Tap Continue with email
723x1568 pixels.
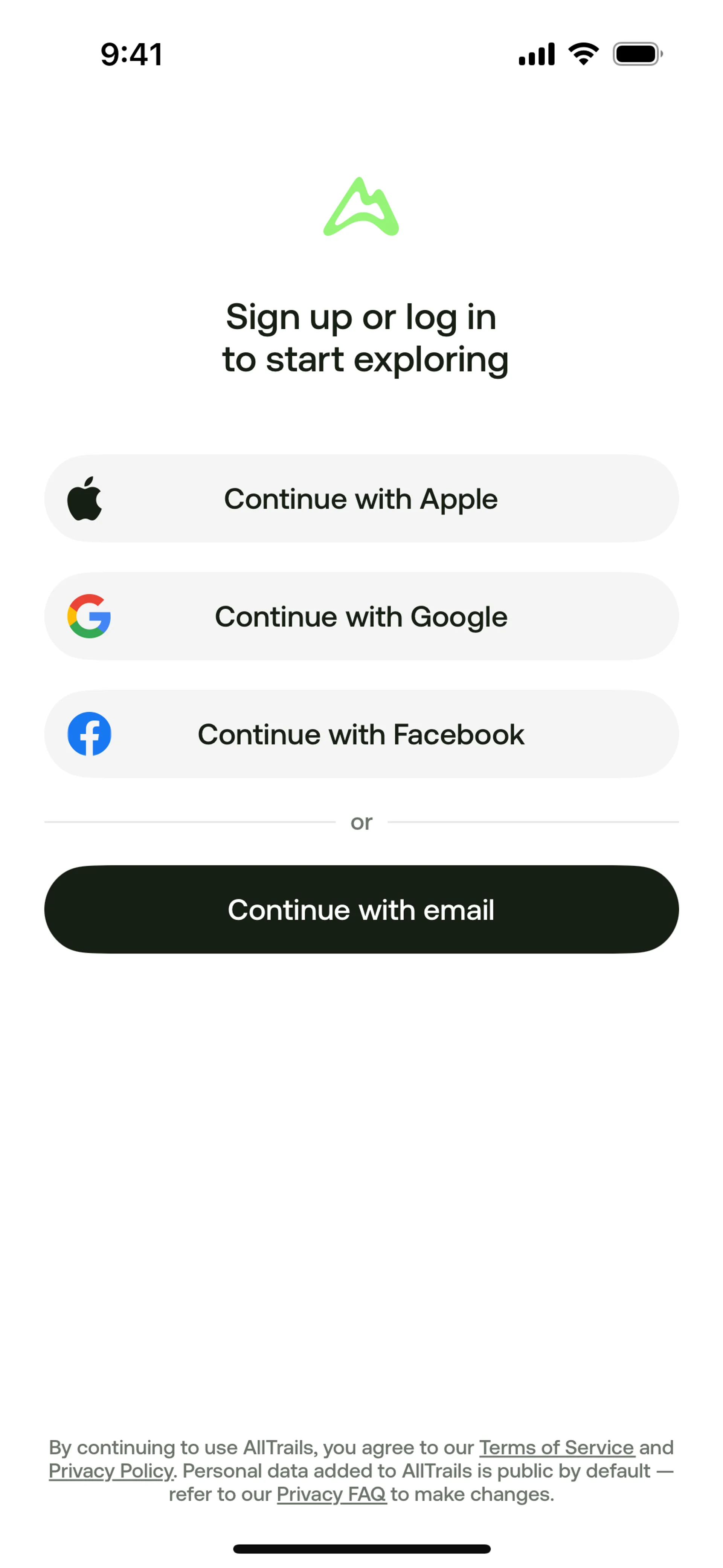361,909
